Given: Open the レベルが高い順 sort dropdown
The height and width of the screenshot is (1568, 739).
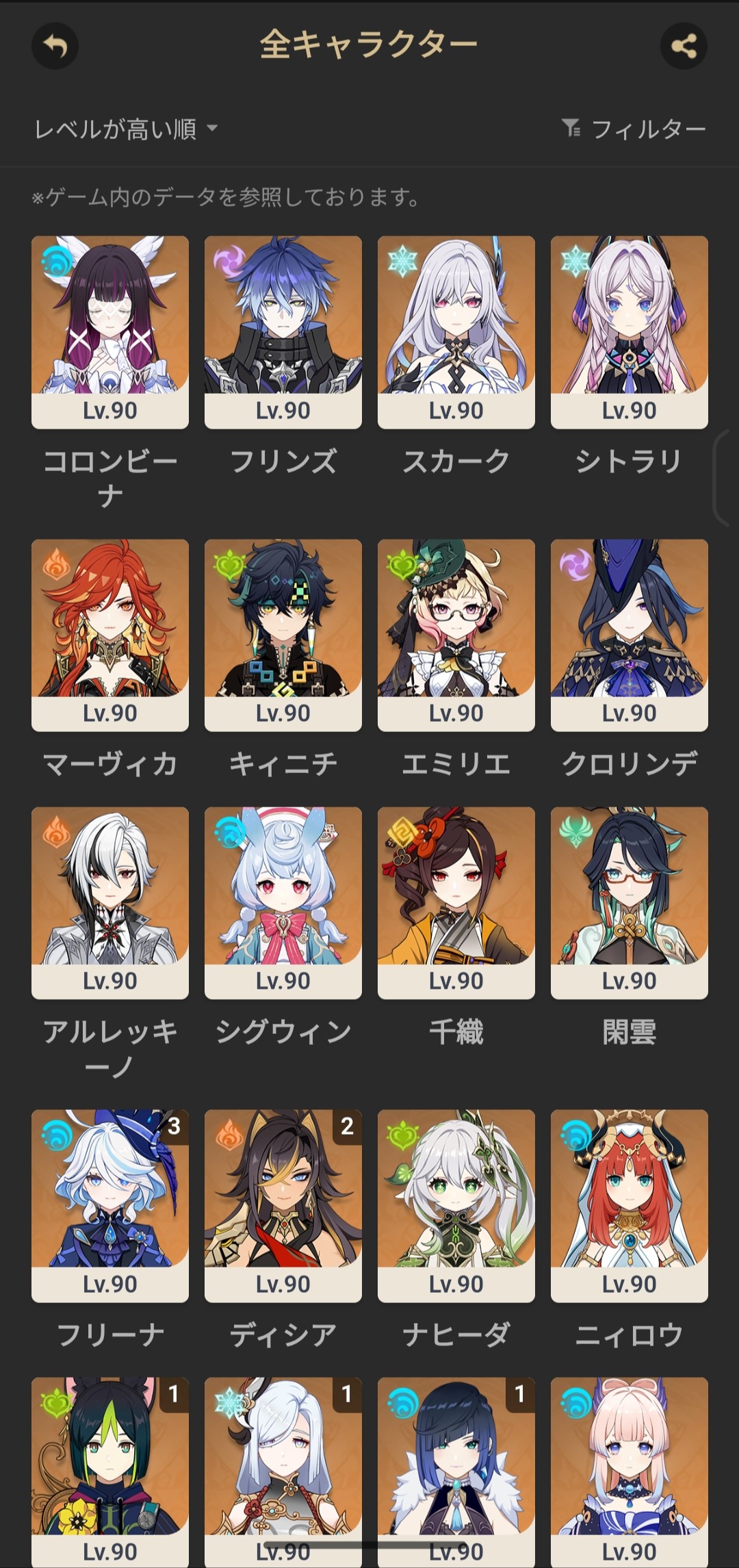Looking at the screenshot, I should tap(126, 129).
